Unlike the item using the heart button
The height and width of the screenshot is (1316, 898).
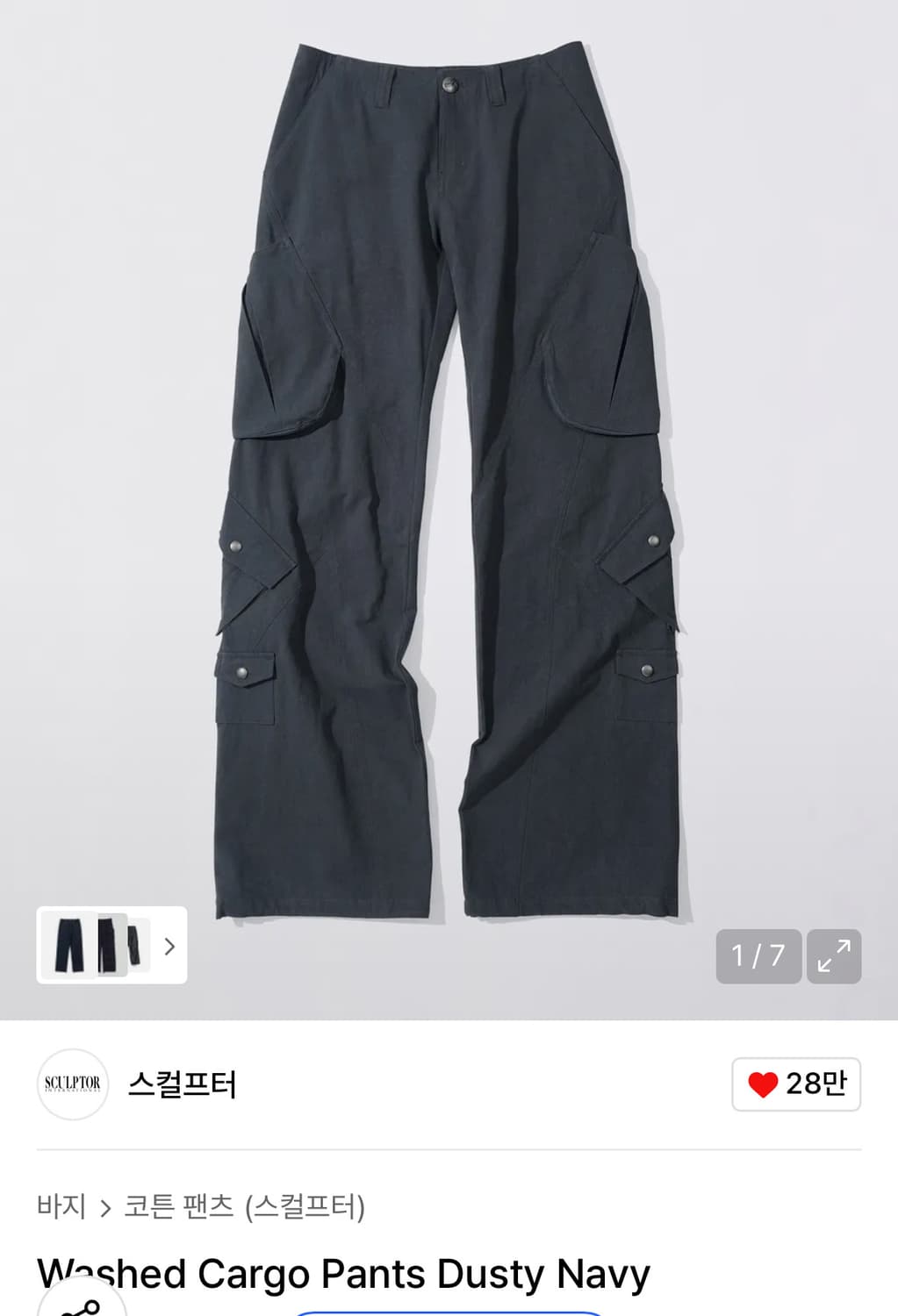[762, 1084]
